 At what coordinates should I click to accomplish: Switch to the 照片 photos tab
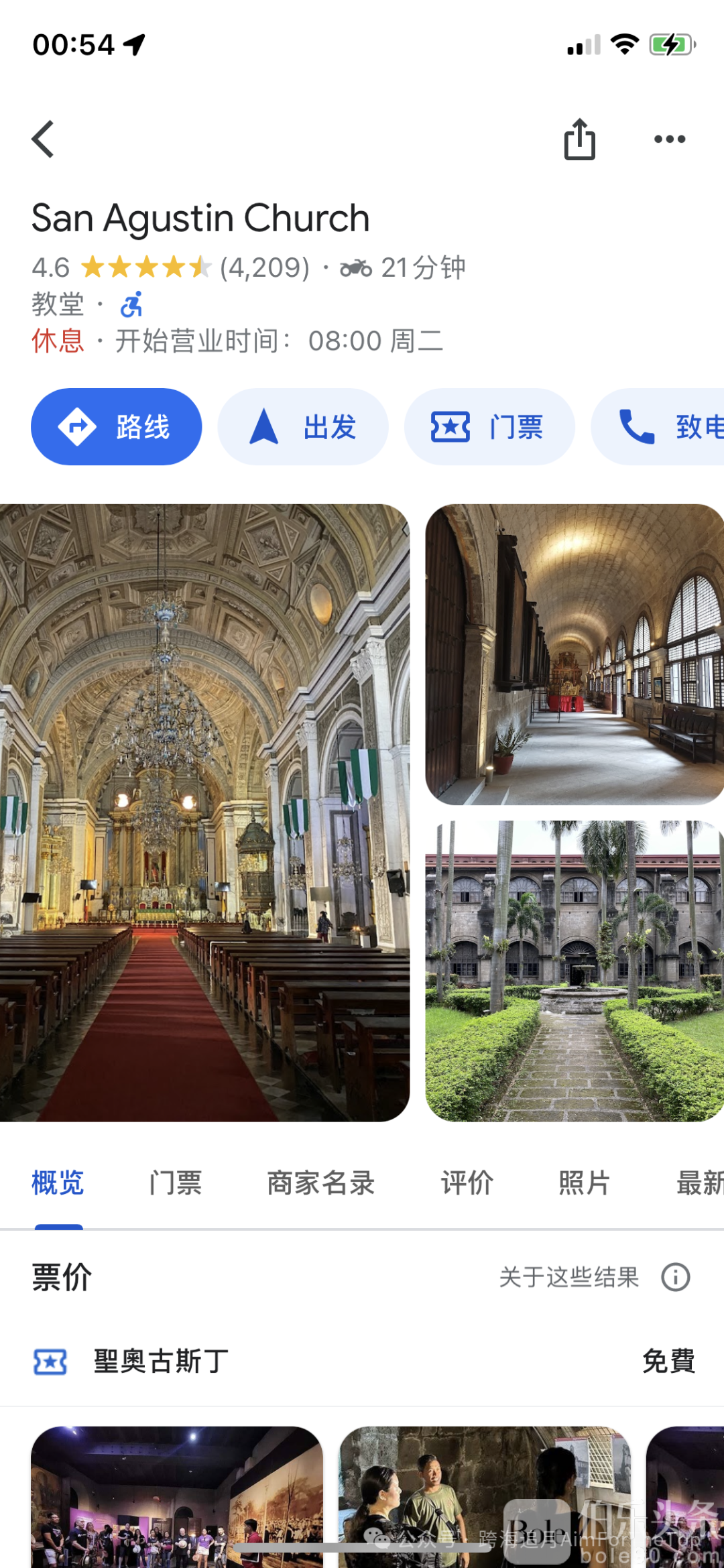(584, 1183)
